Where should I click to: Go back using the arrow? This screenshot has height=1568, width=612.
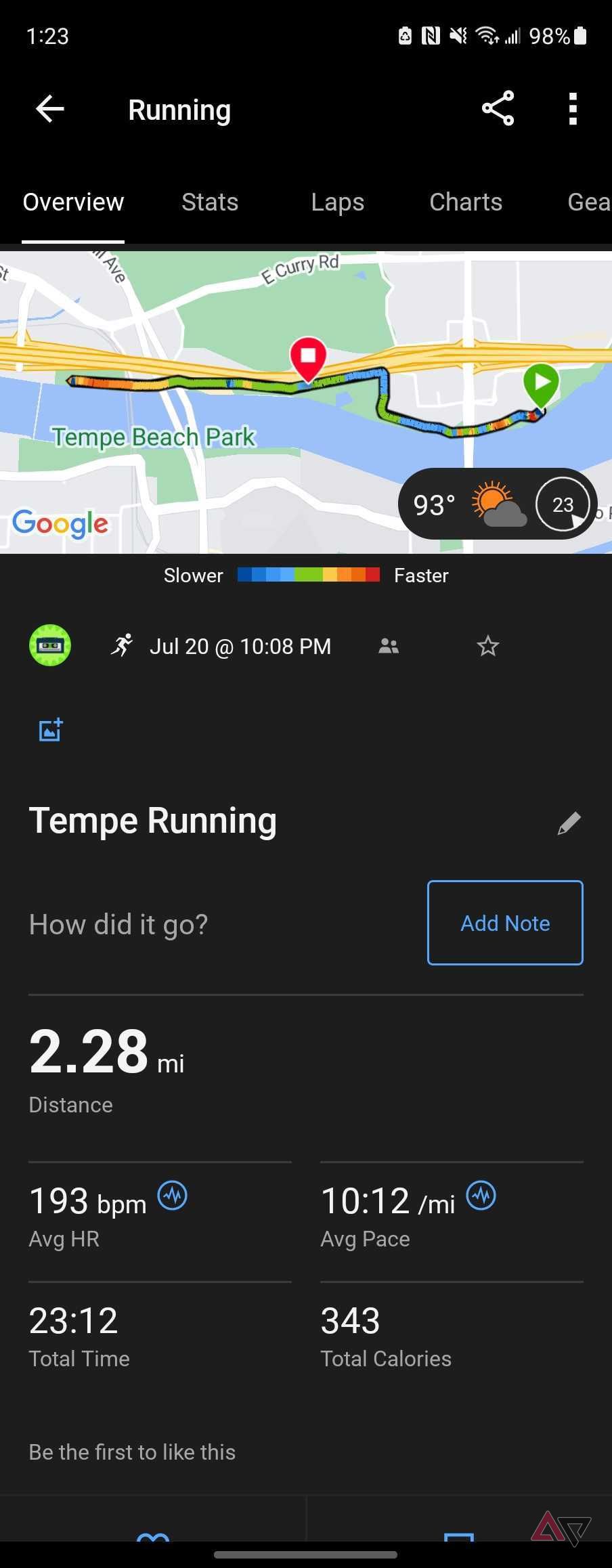50,109
